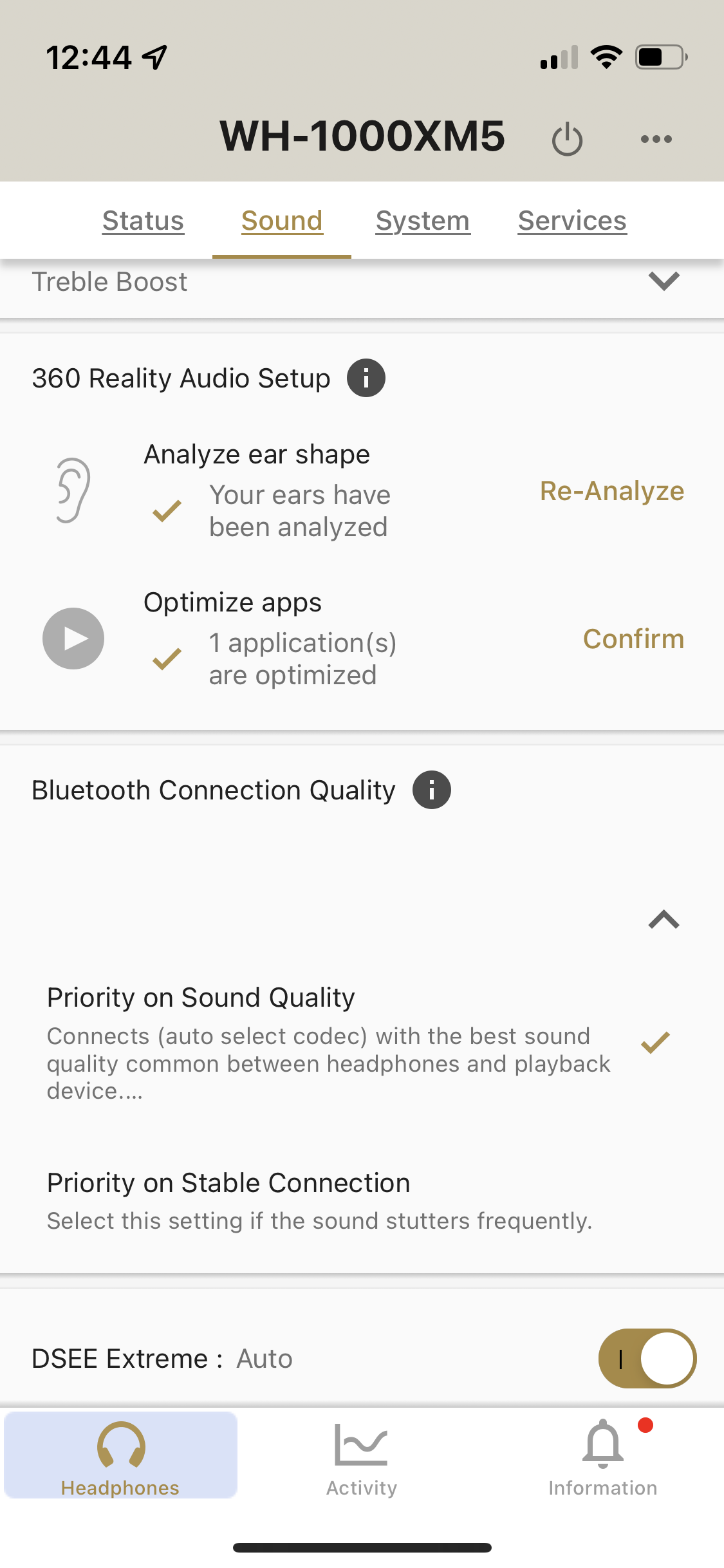Screen dimensions: 724x1568
Task: Open the three-dot overflow menu
Action: [x=656, y=139]
